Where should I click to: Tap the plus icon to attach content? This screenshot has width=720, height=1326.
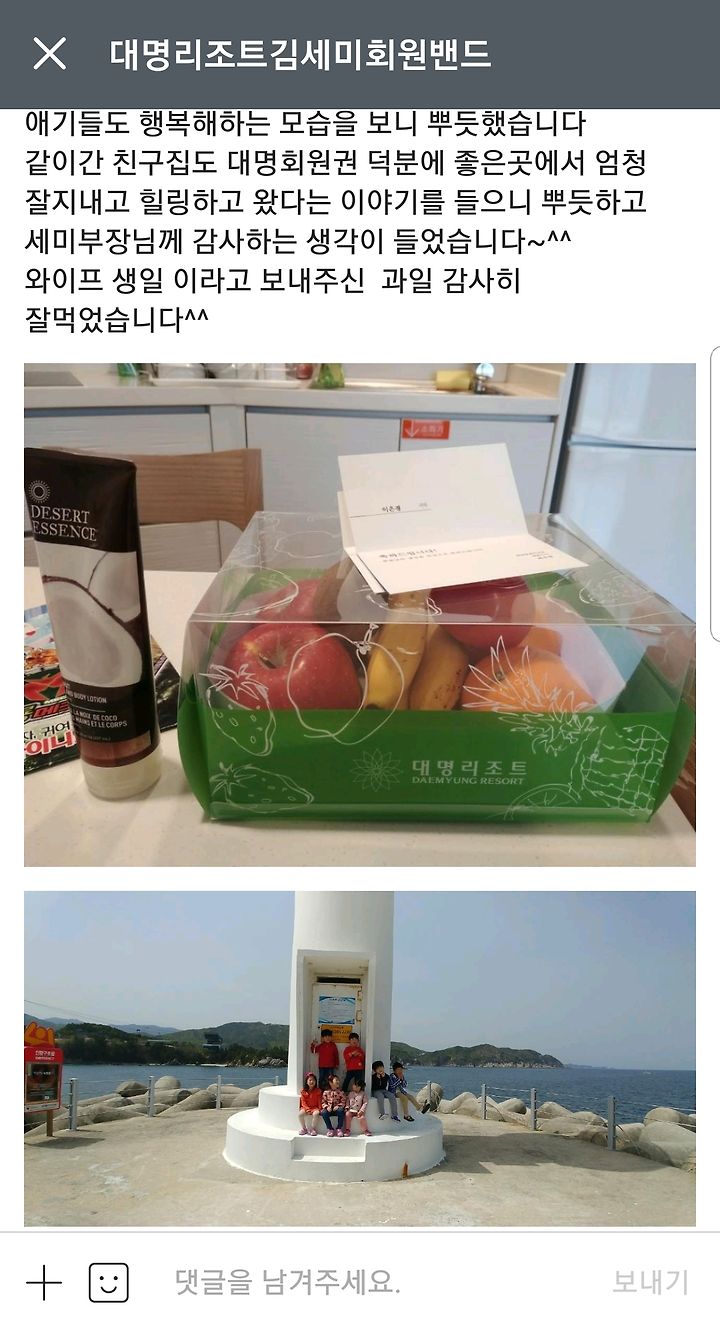pyautogui.click(x=44, y=1282)
